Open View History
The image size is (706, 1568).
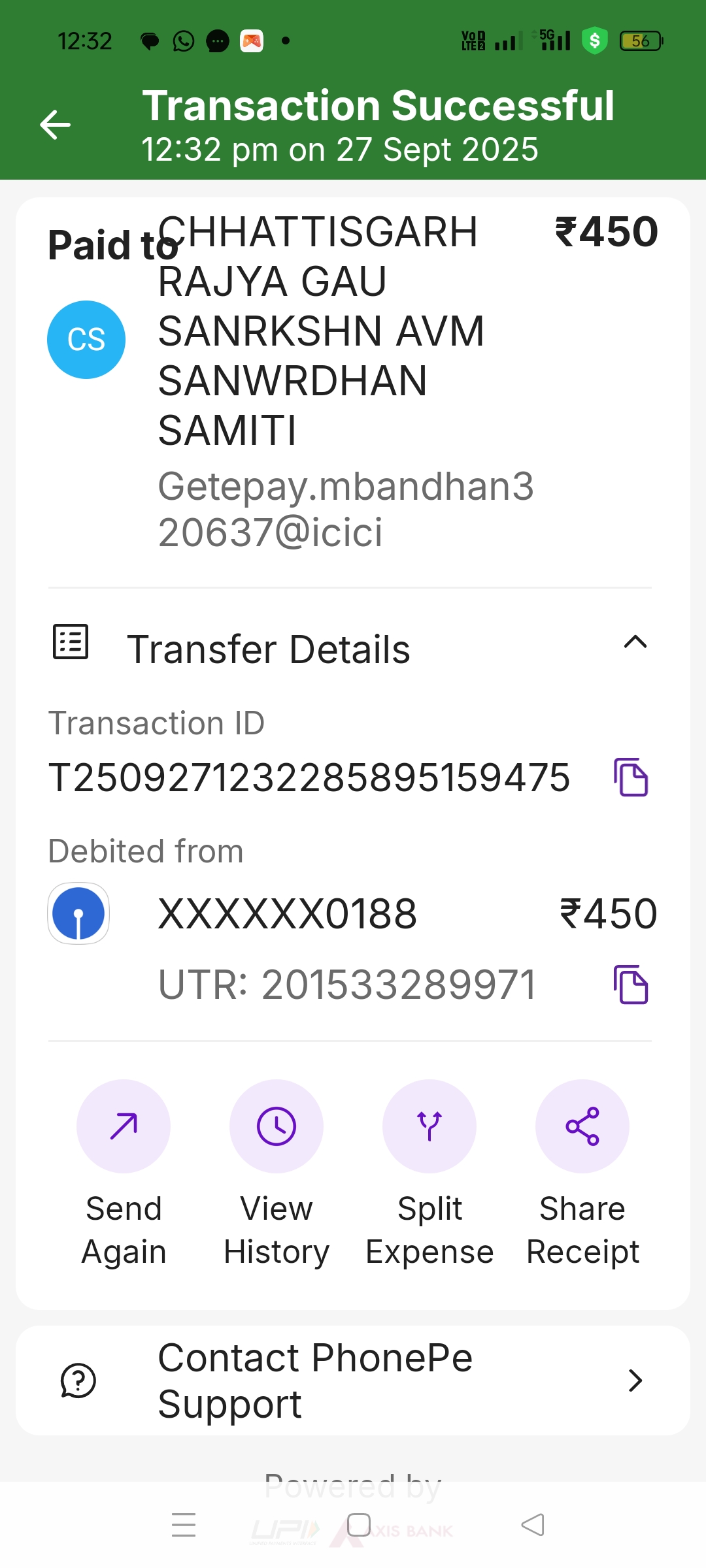point(277,1126)
